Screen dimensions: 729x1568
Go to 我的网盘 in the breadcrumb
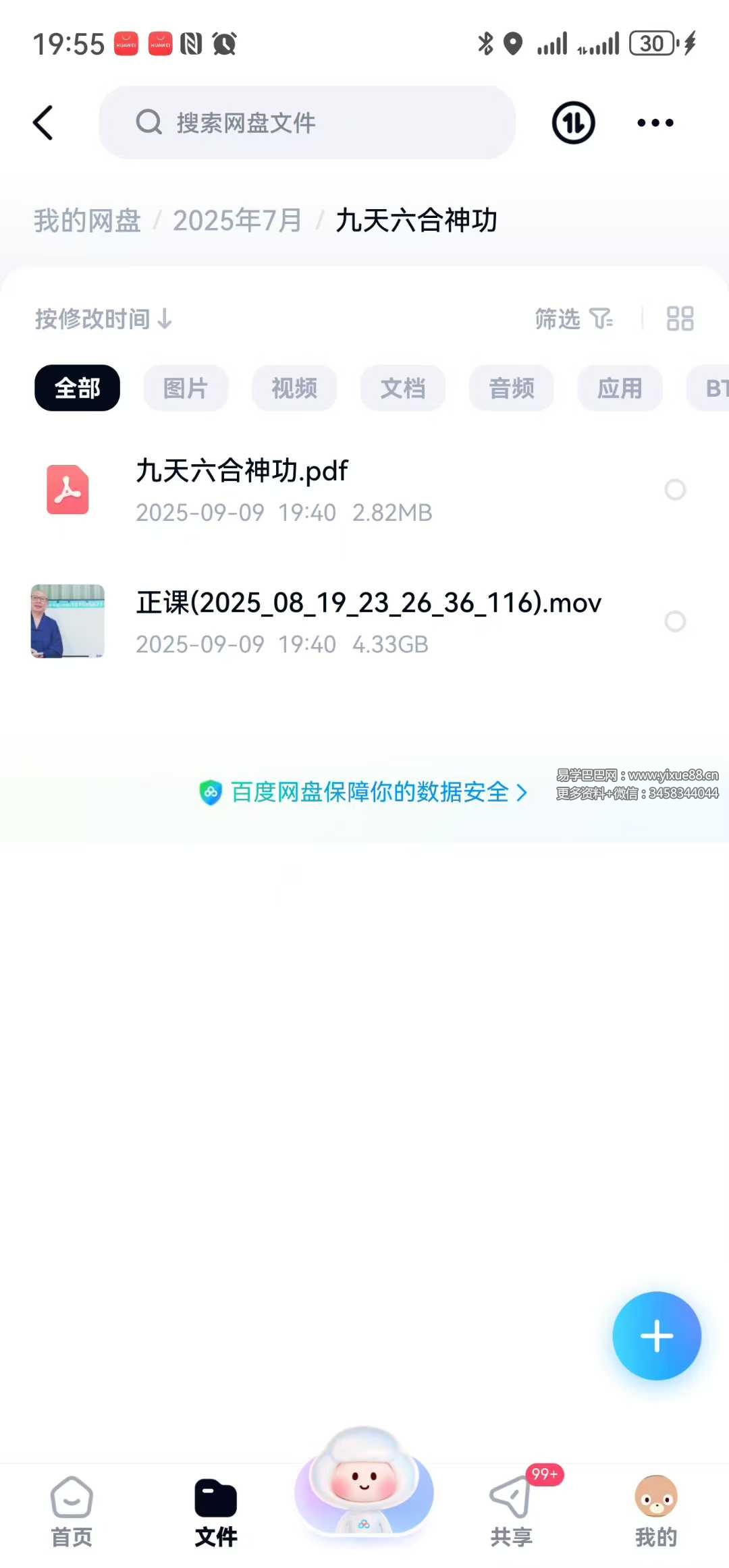click(87, 221)
